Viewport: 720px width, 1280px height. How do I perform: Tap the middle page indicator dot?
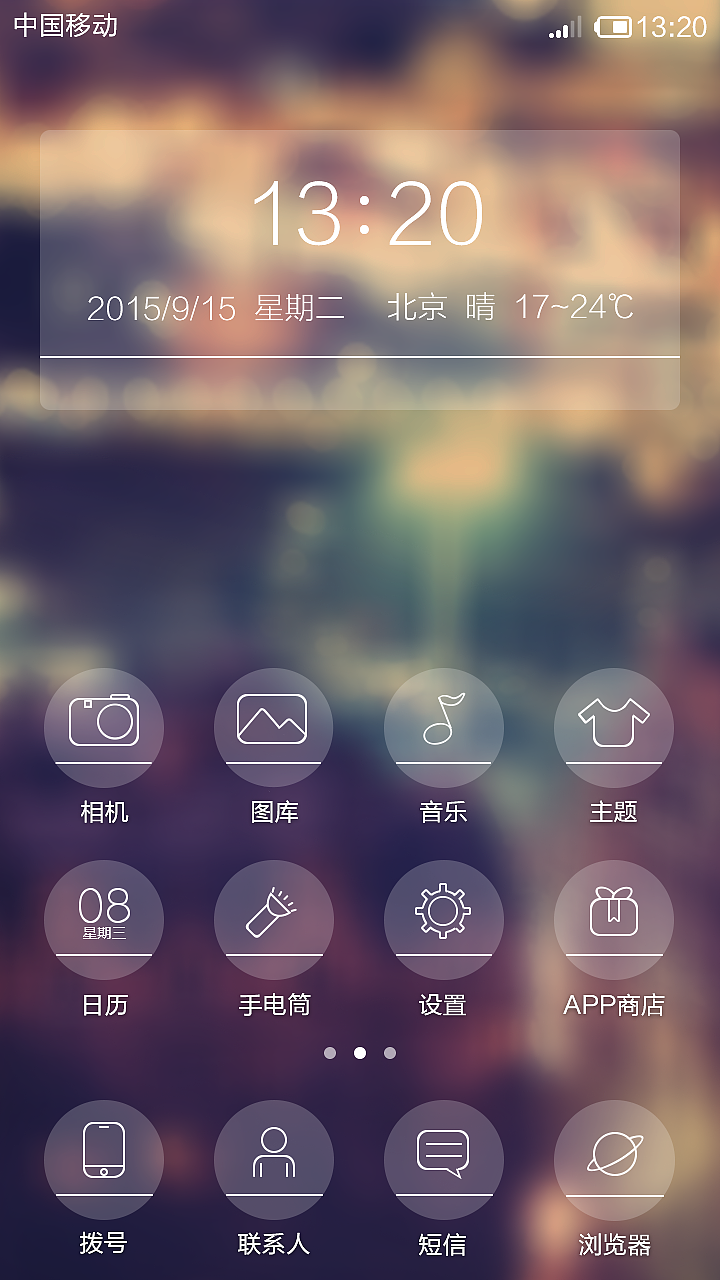(x=360, y=1052)
